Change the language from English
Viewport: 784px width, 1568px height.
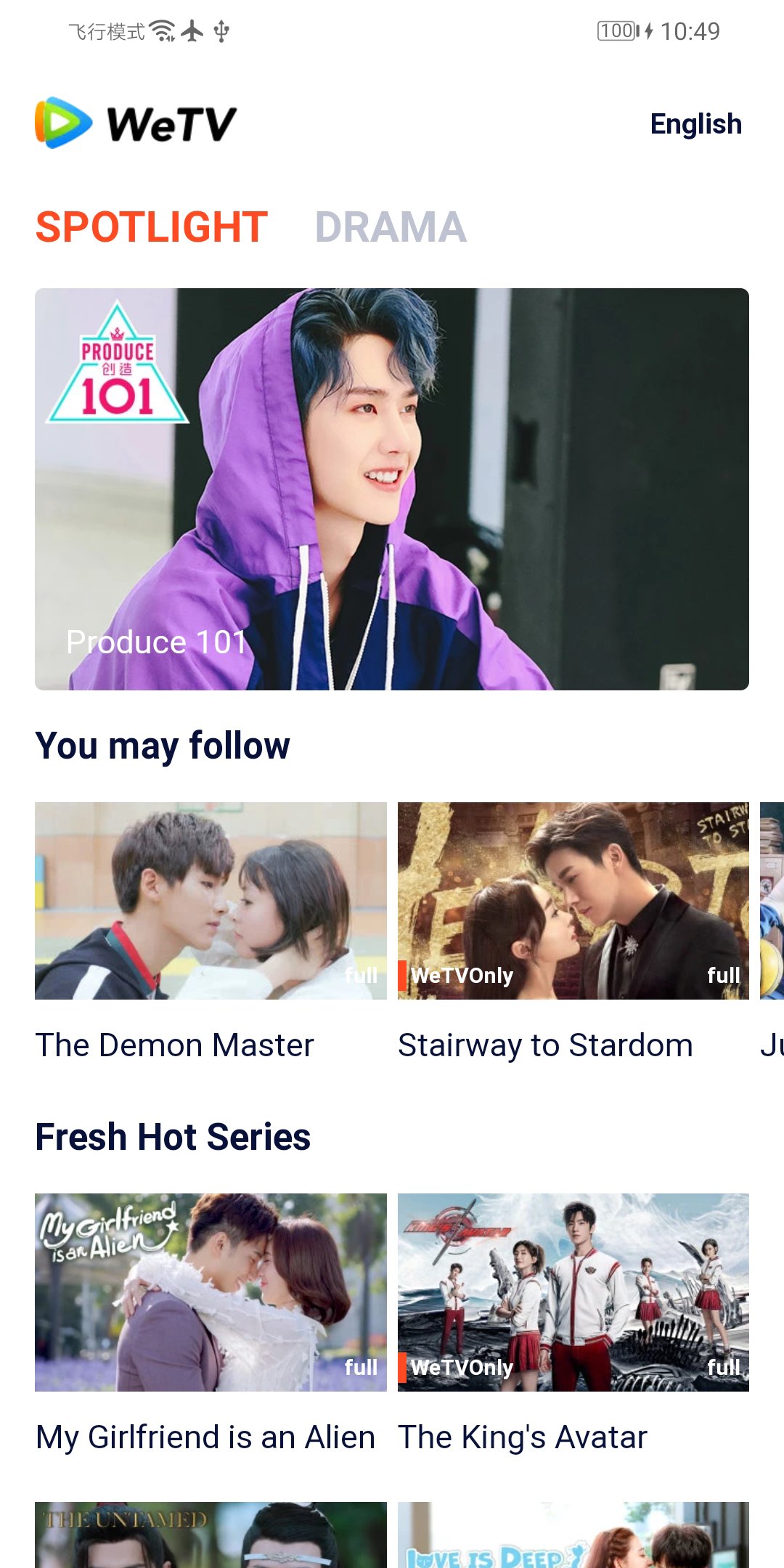pyautogui.click(x=695, y=124)
